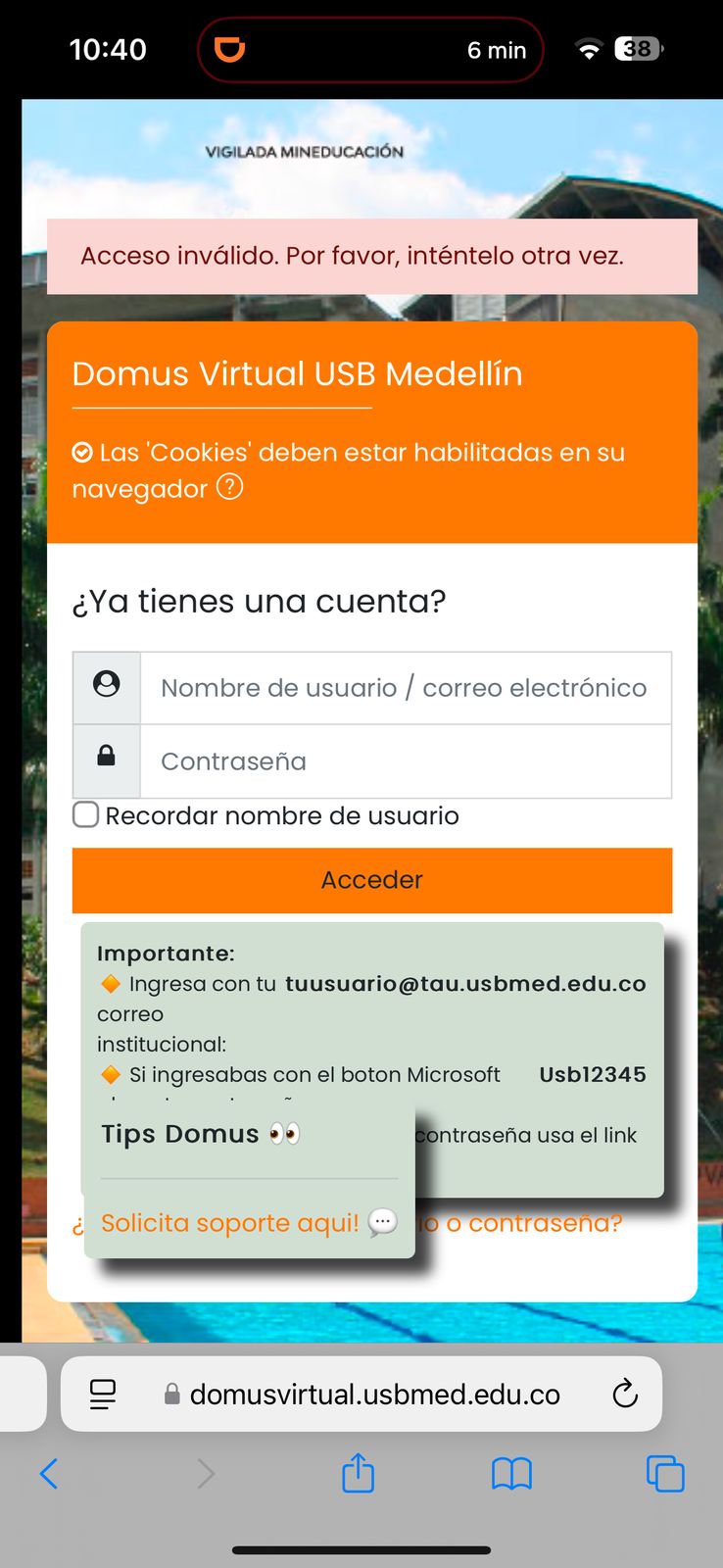Show open Safari tabs
The image size is (723, 1568).
[x=665, y=1473]
